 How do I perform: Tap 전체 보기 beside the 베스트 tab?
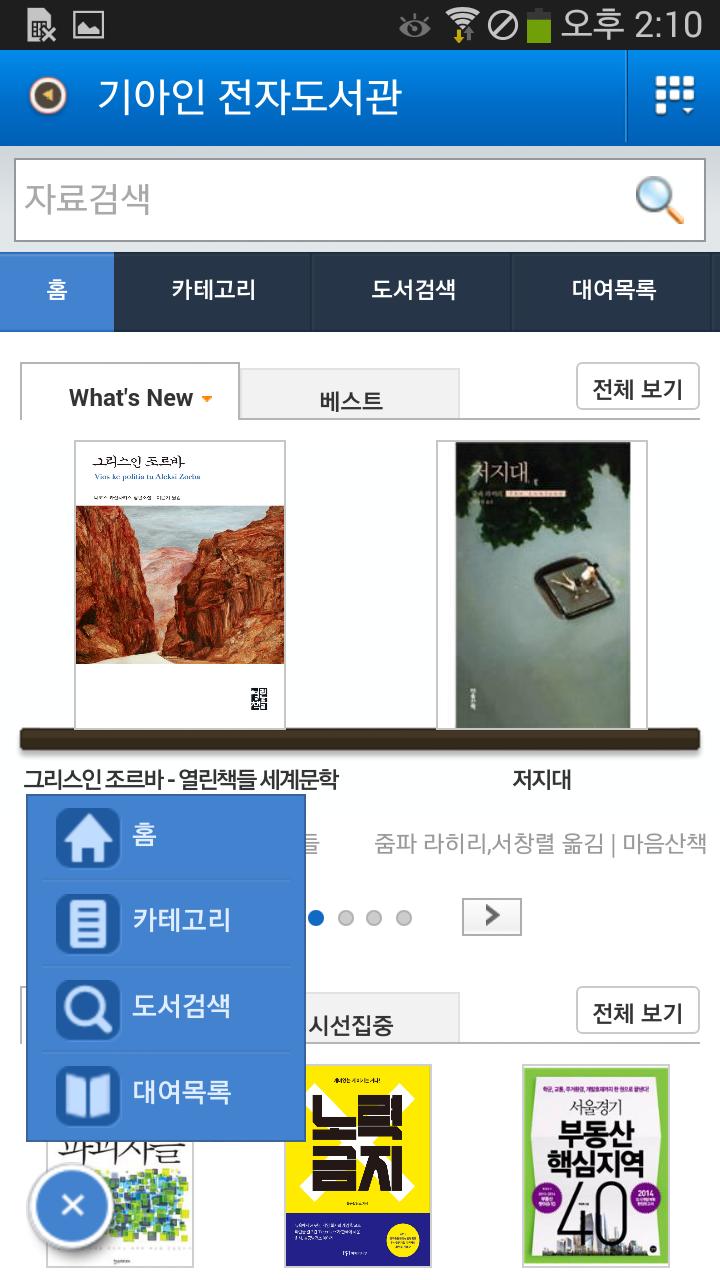[637, 388]
